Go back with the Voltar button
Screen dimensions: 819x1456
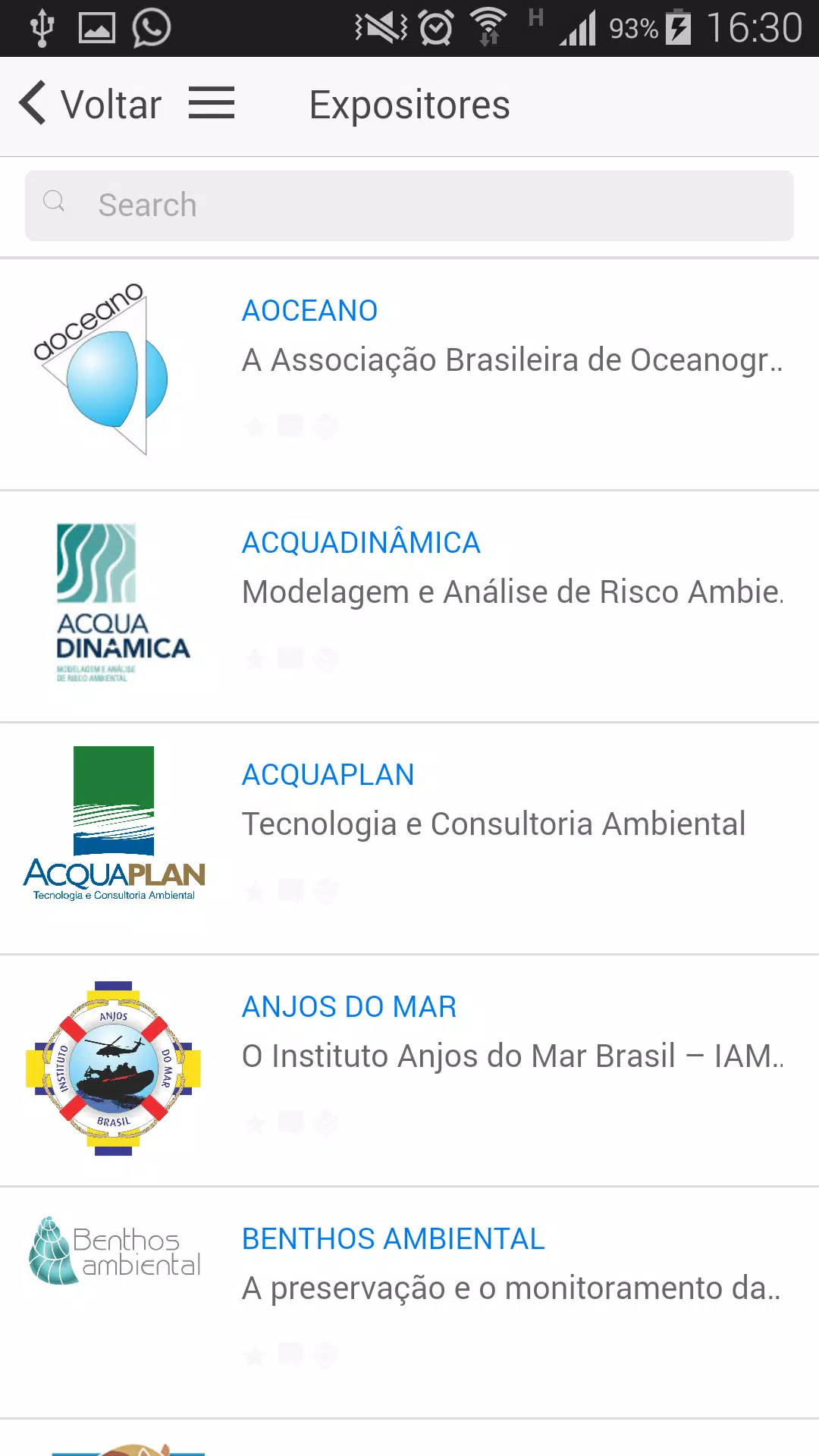tap(90, 104)
